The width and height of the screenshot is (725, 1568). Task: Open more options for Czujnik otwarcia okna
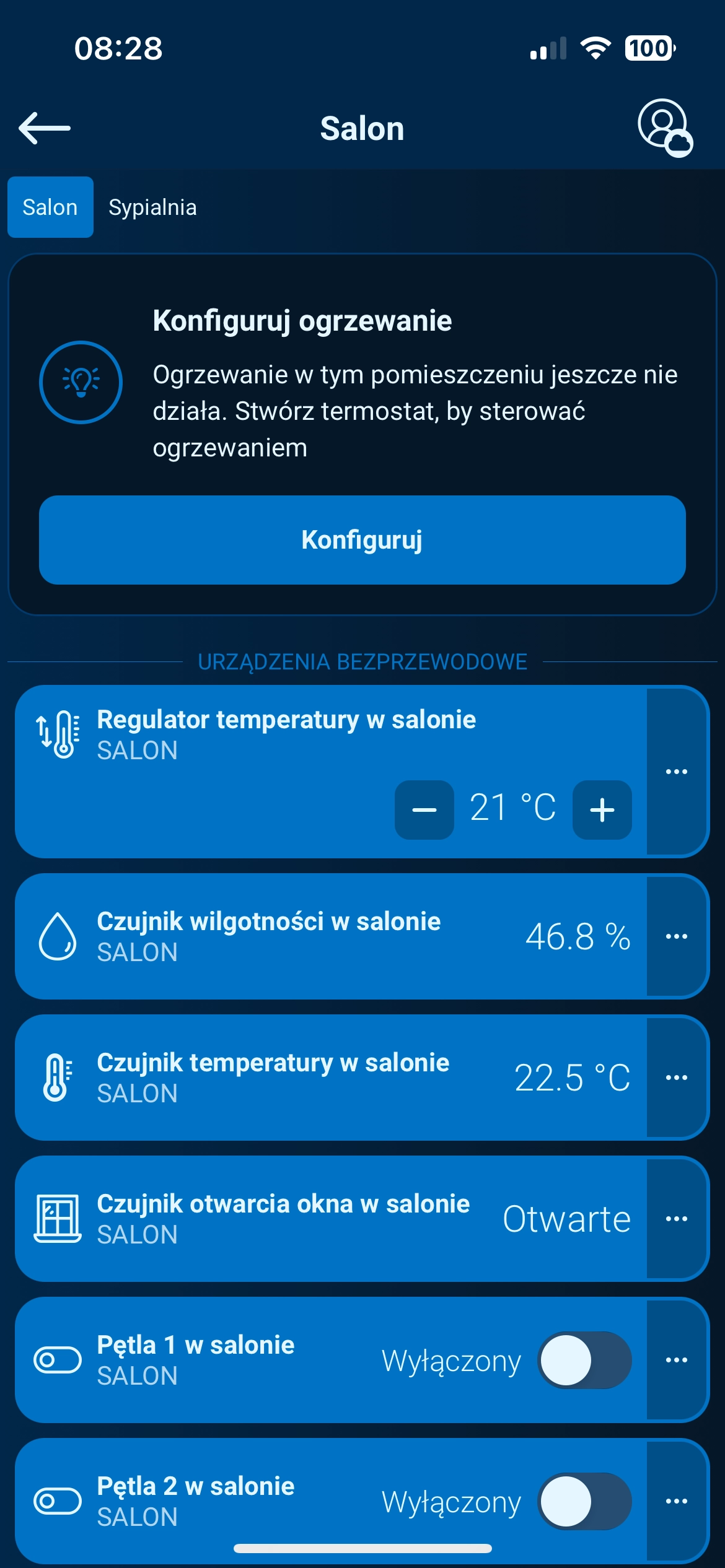(x=676, y=1219)
